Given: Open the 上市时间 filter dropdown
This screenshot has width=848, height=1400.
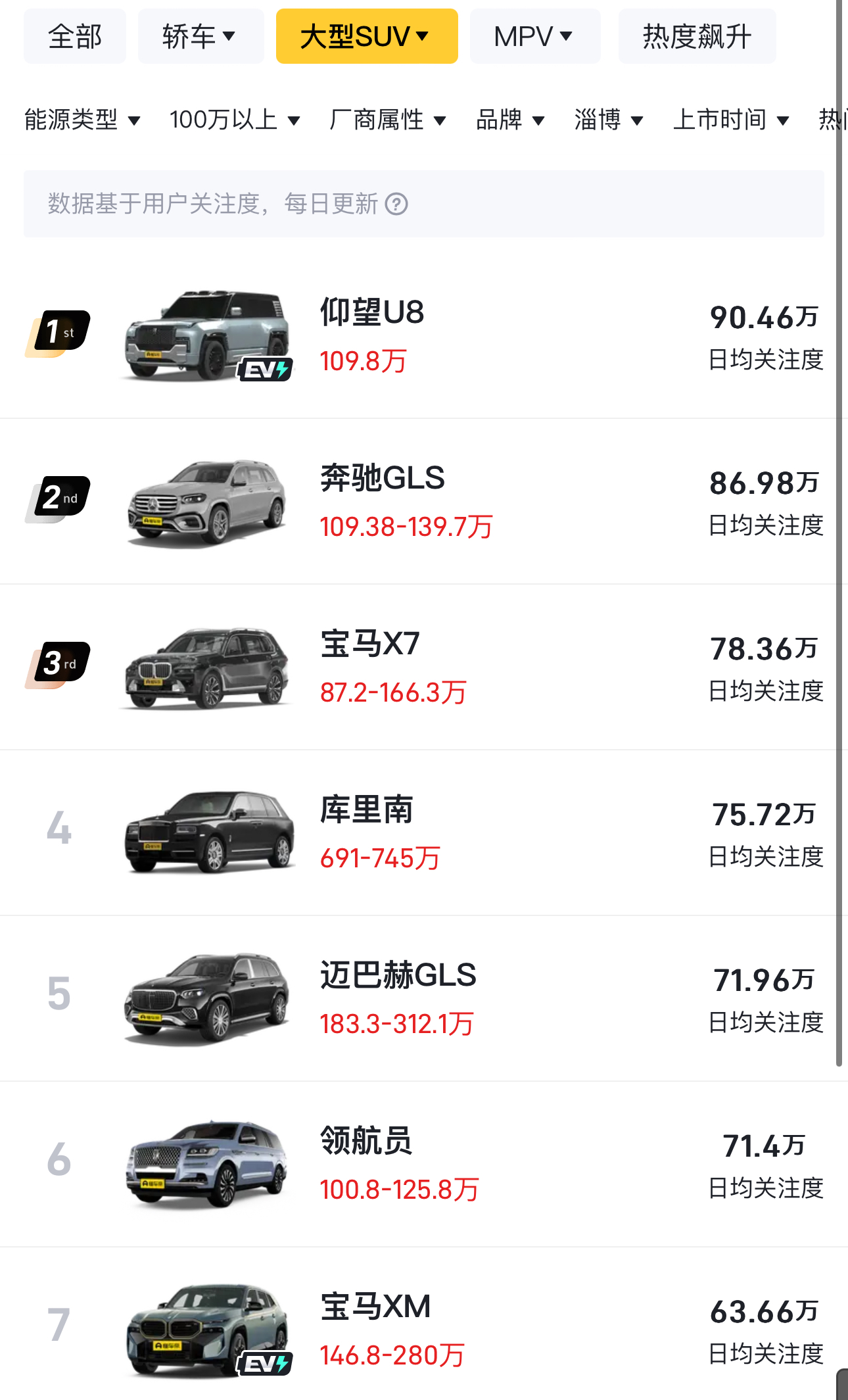Looking at the screenshot, I should (x=732, y=120).
